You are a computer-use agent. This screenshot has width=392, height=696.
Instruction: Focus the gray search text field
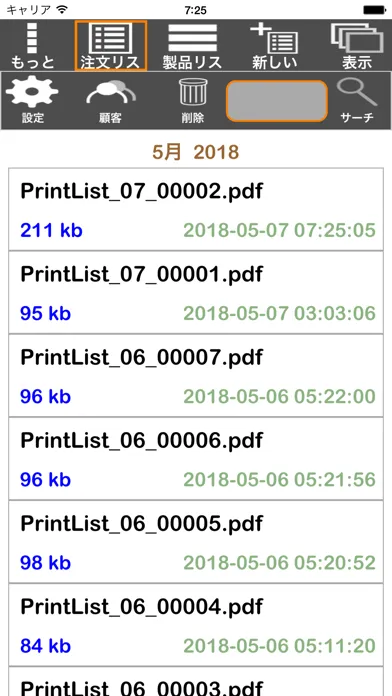click(x=277, y=101)
